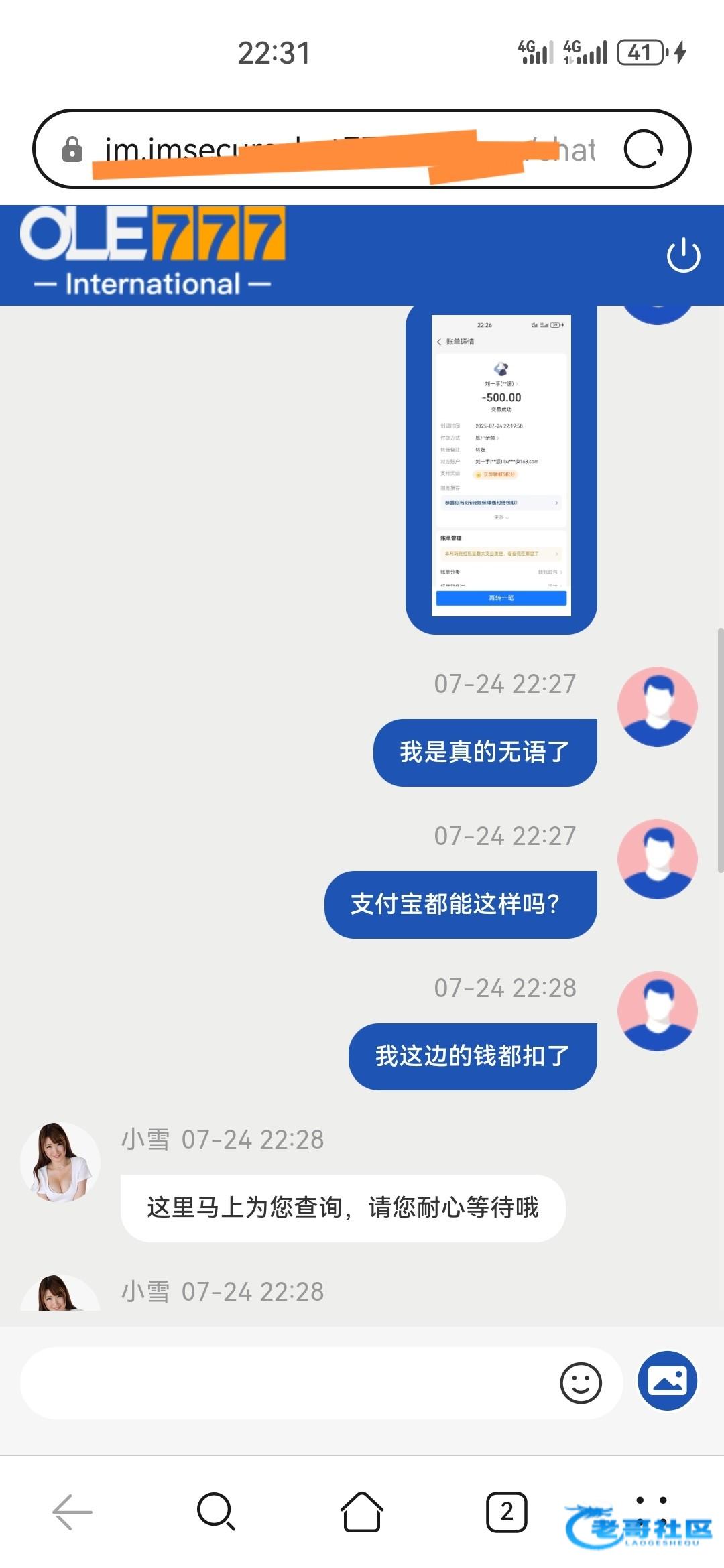Open the browser search
This screenshot has width=724, height=1568.
216,1512
